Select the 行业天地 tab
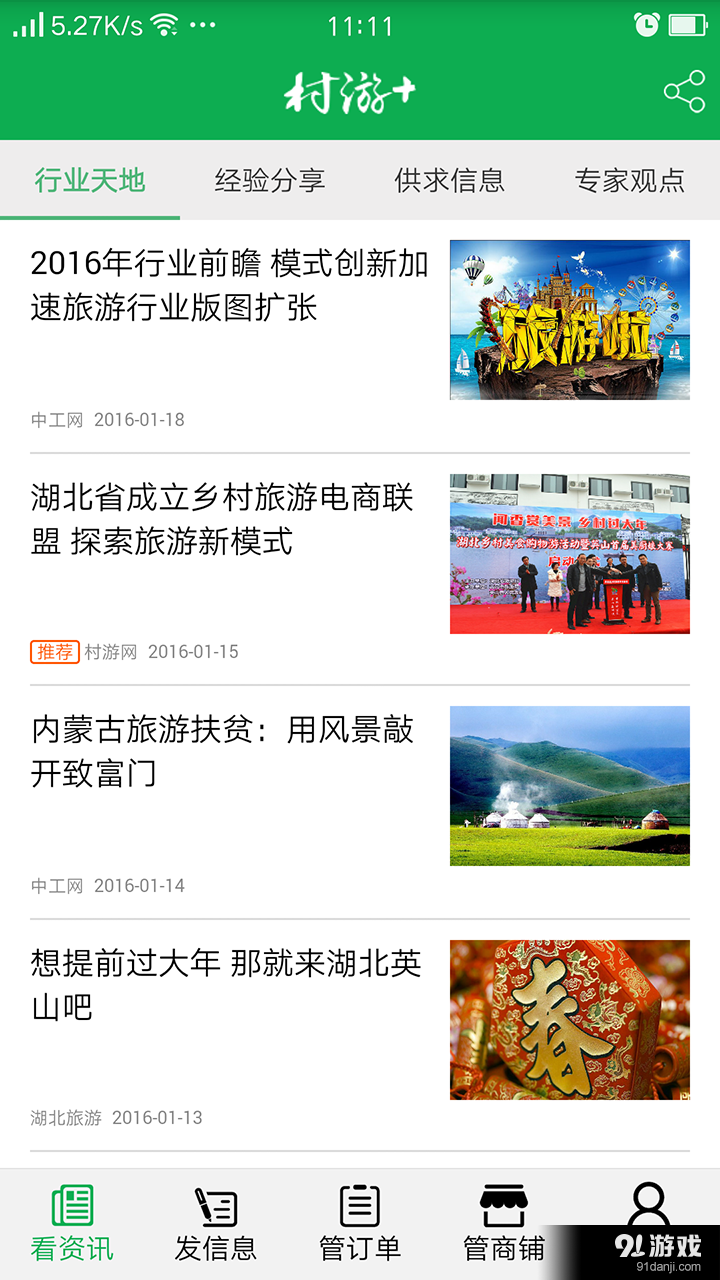The width and height of the screenshot is (720, 1280). (x=89, y=181)
